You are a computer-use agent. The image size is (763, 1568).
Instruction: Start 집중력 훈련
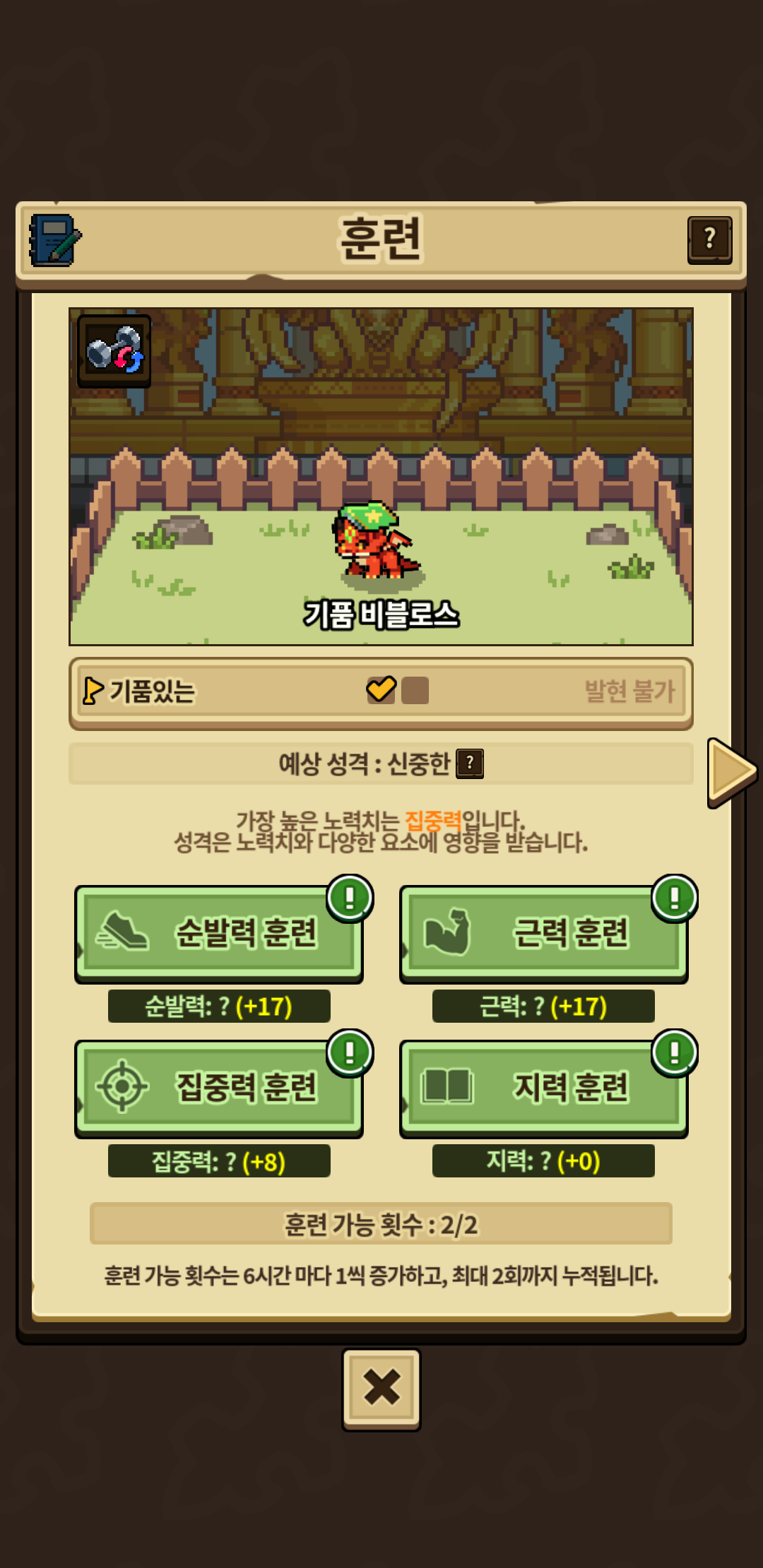219,1088
